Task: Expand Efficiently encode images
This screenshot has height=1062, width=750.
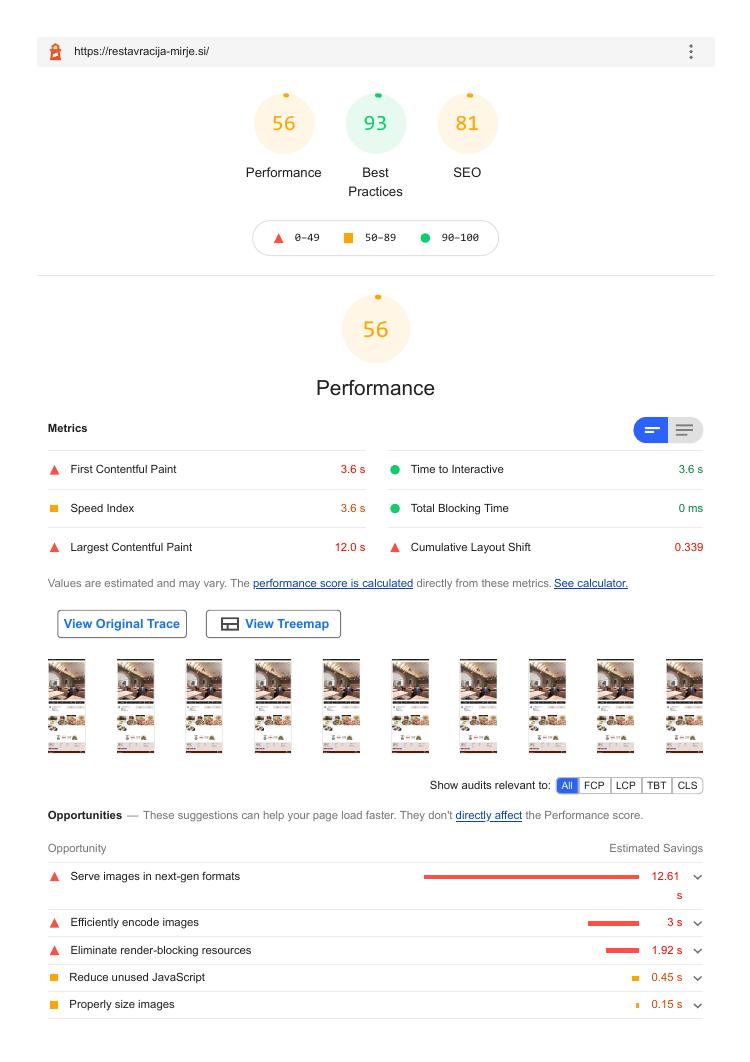Action: [698, 923]
